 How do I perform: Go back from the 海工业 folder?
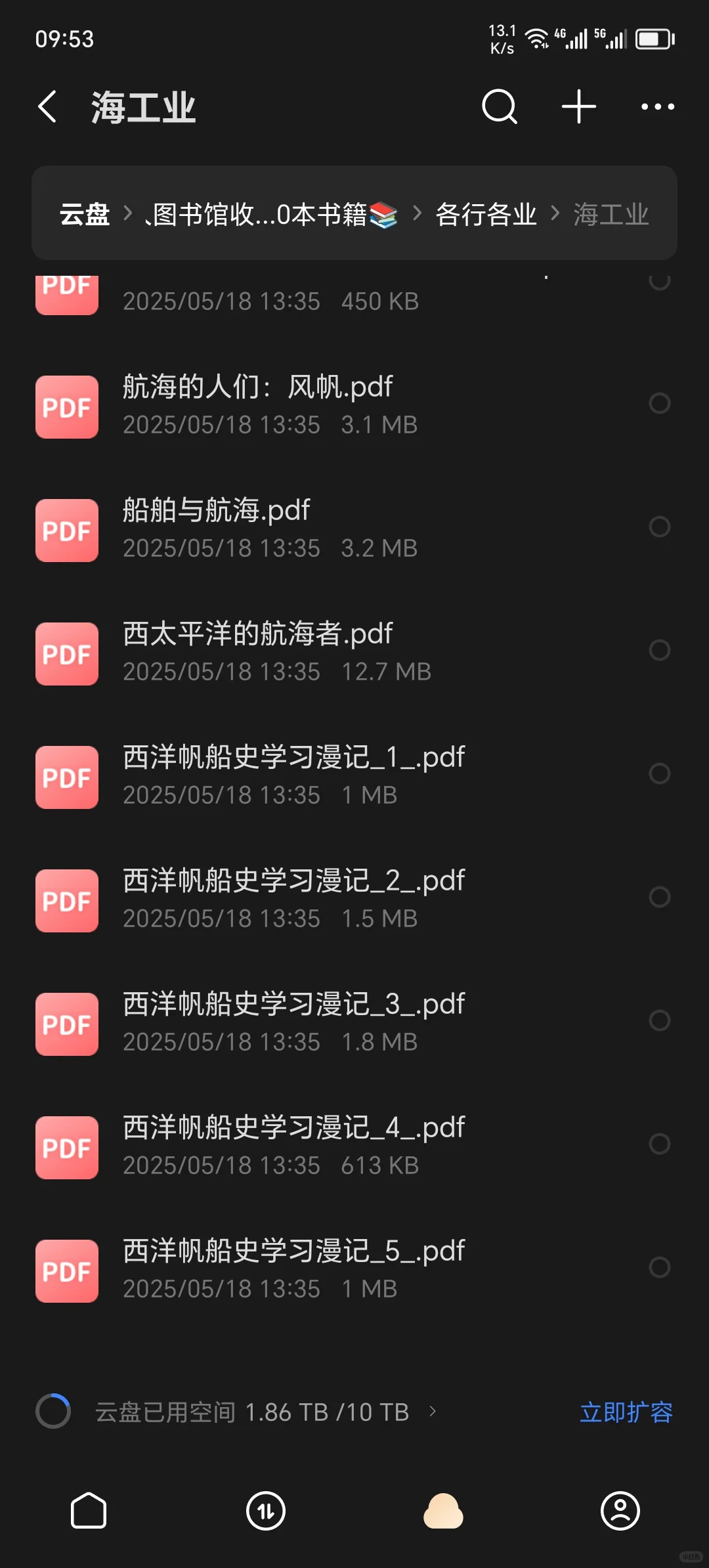[47, 106]
